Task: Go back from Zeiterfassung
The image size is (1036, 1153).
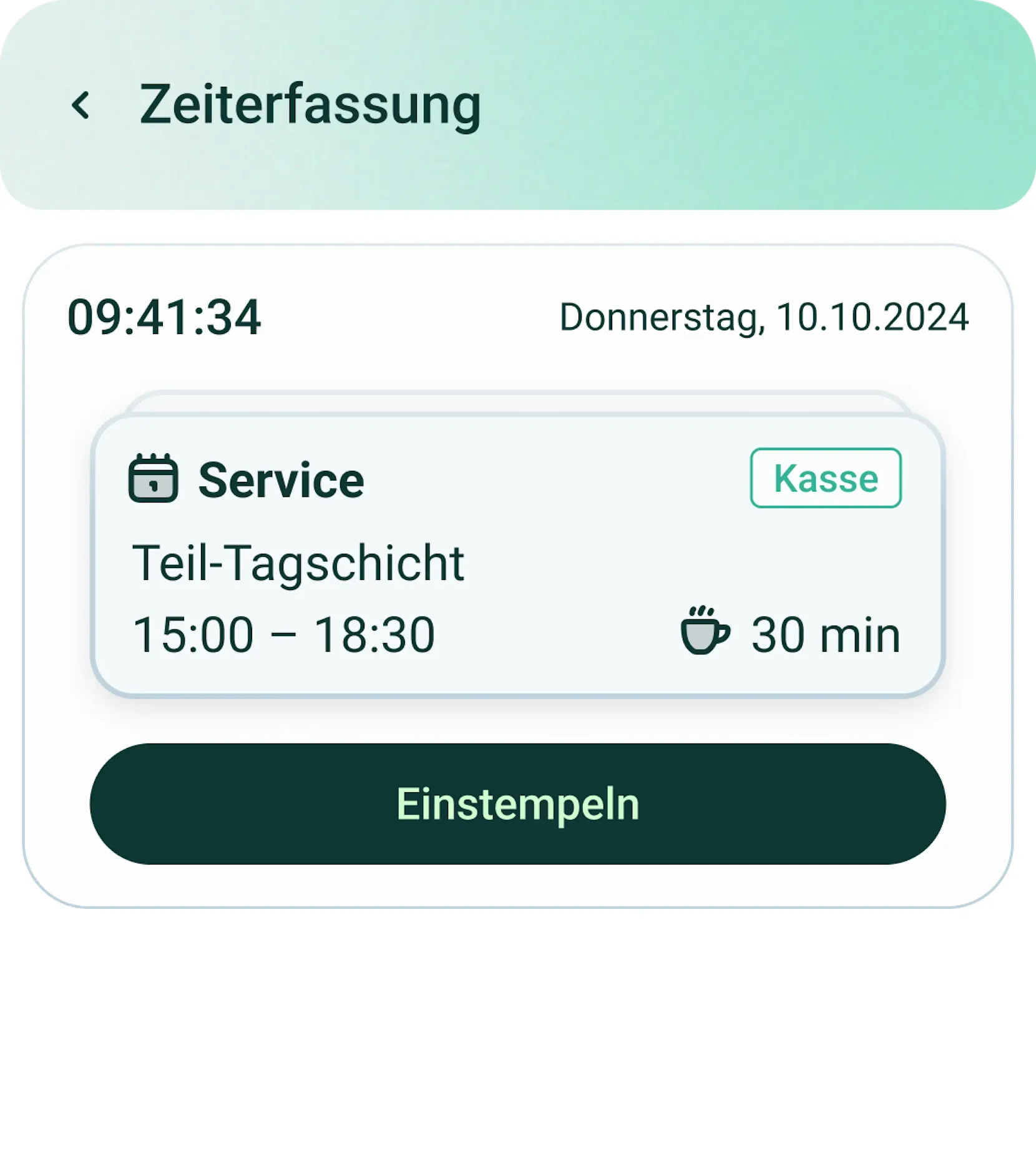Action: (x=81, y=105)
